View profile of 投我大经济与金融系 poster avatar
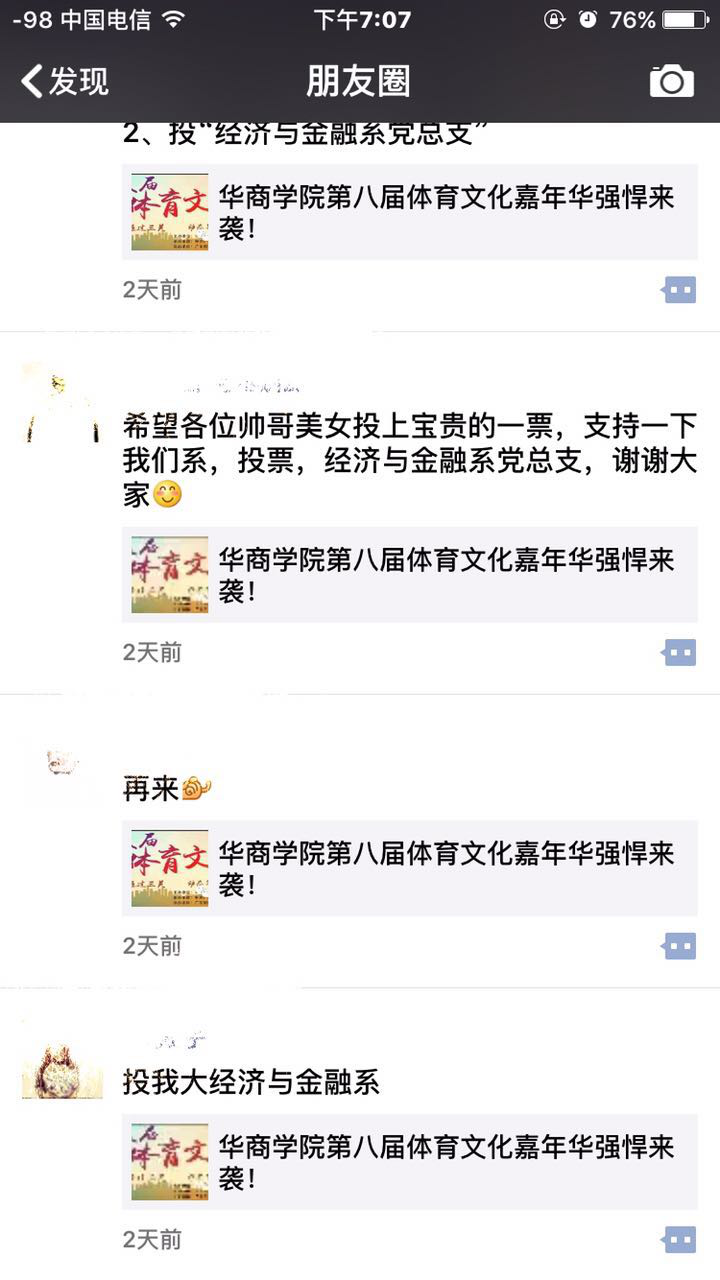The height and width of the screenshot is (1280, 720). point(62,1070)
